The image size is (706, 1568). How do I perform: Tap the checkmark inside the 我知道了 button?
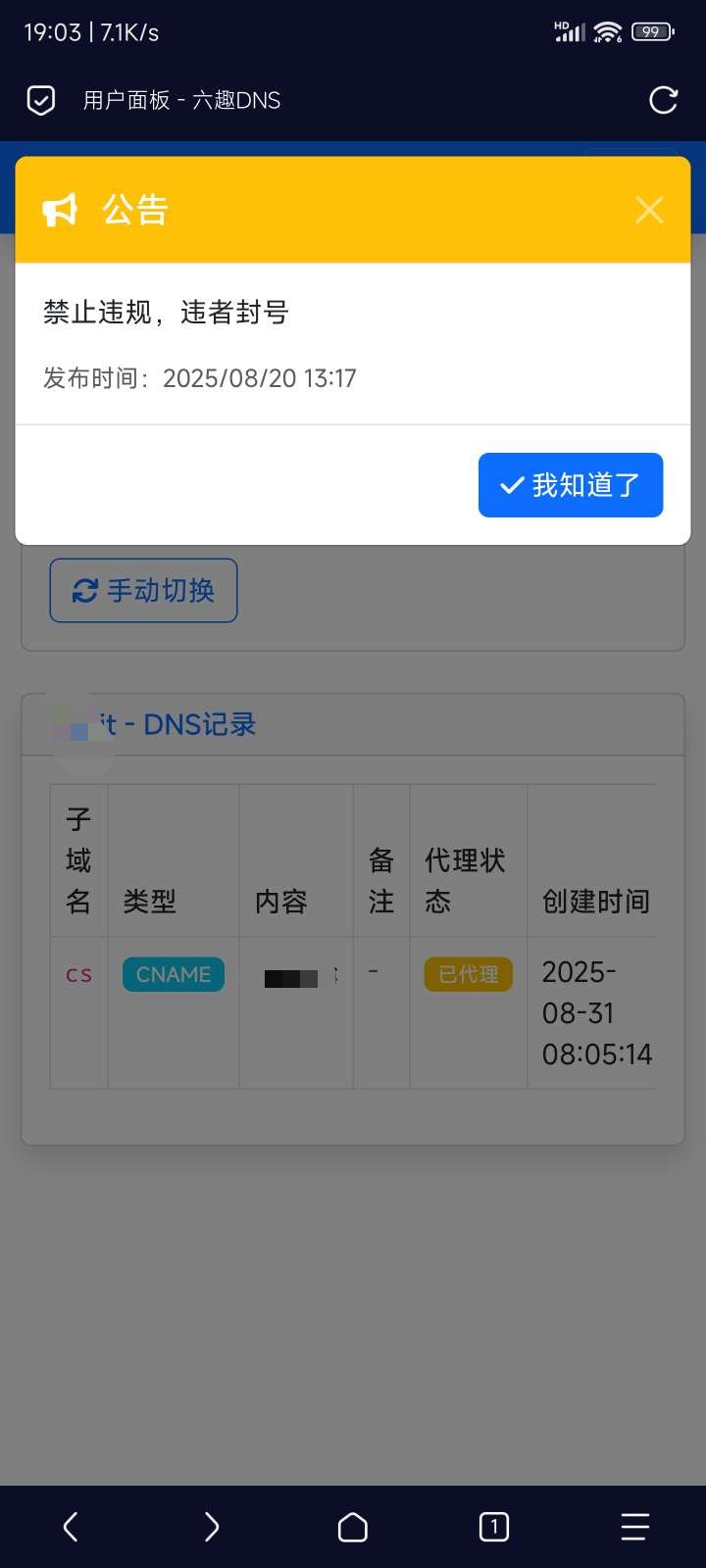pyautogui.click(x=509, y=484)
